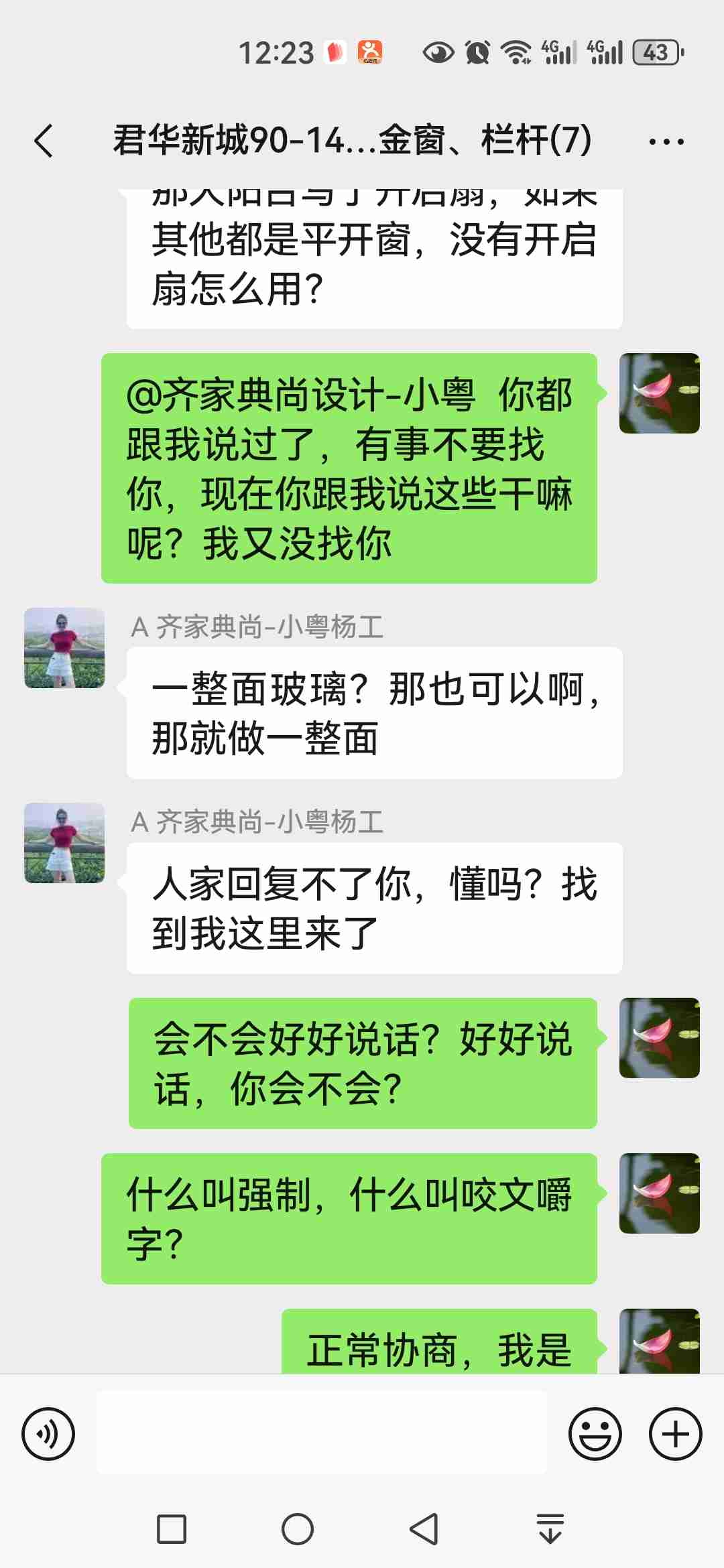Viewport: 724px width, 1568px height.
Task: Tap own avatar next to 会不会好好说话 message
Action: (659, 1037)
